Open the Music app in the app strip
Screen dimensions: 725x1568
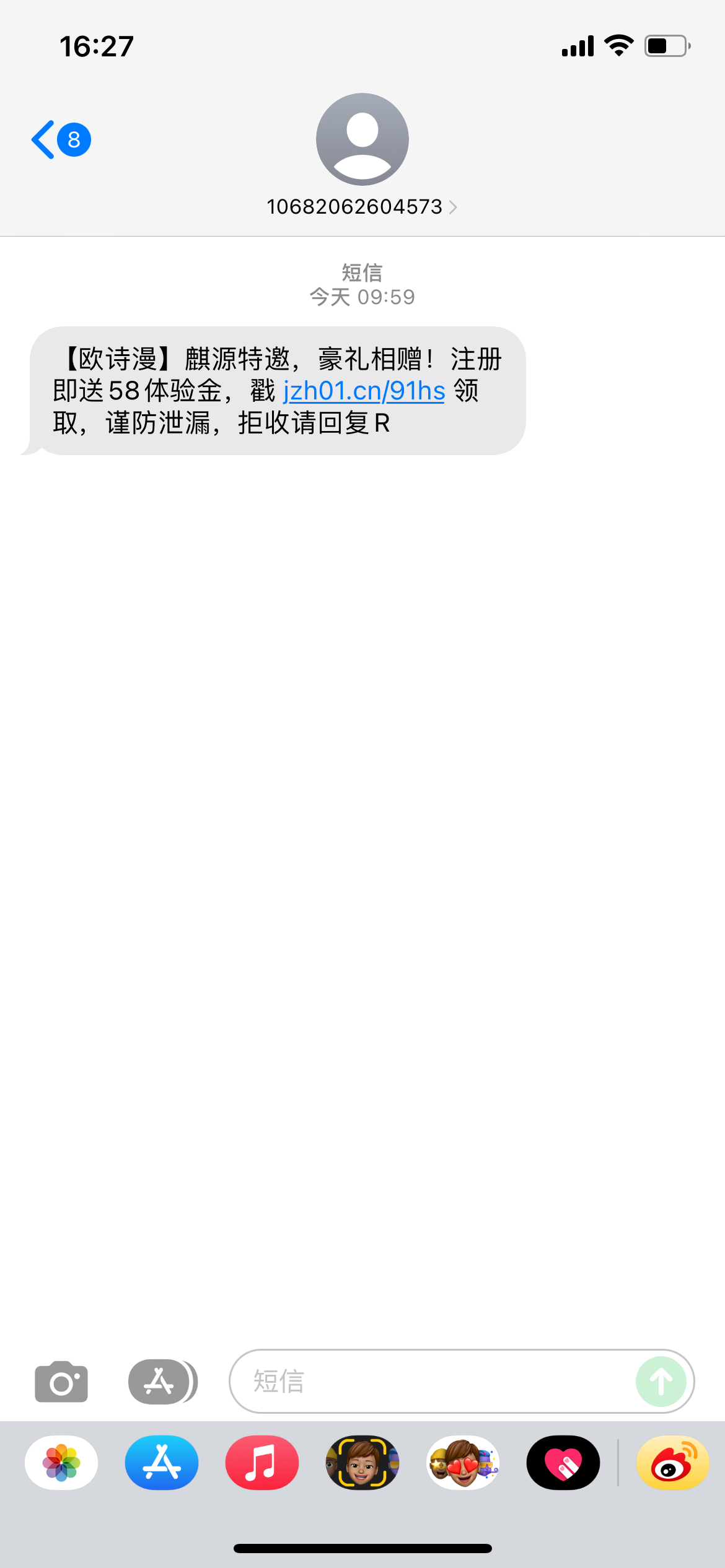click(262, 1463)
